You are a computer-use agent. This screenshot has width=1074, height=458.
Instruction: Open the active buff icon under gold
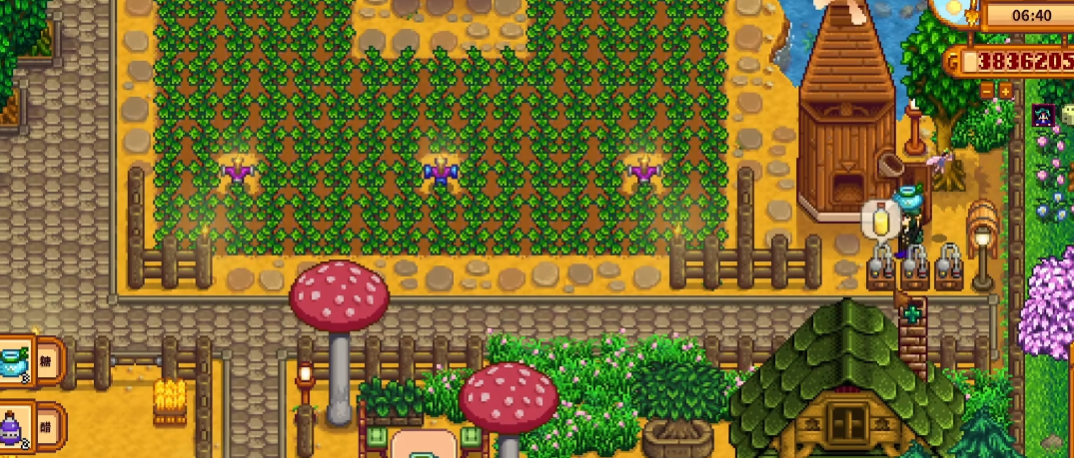1043,115
